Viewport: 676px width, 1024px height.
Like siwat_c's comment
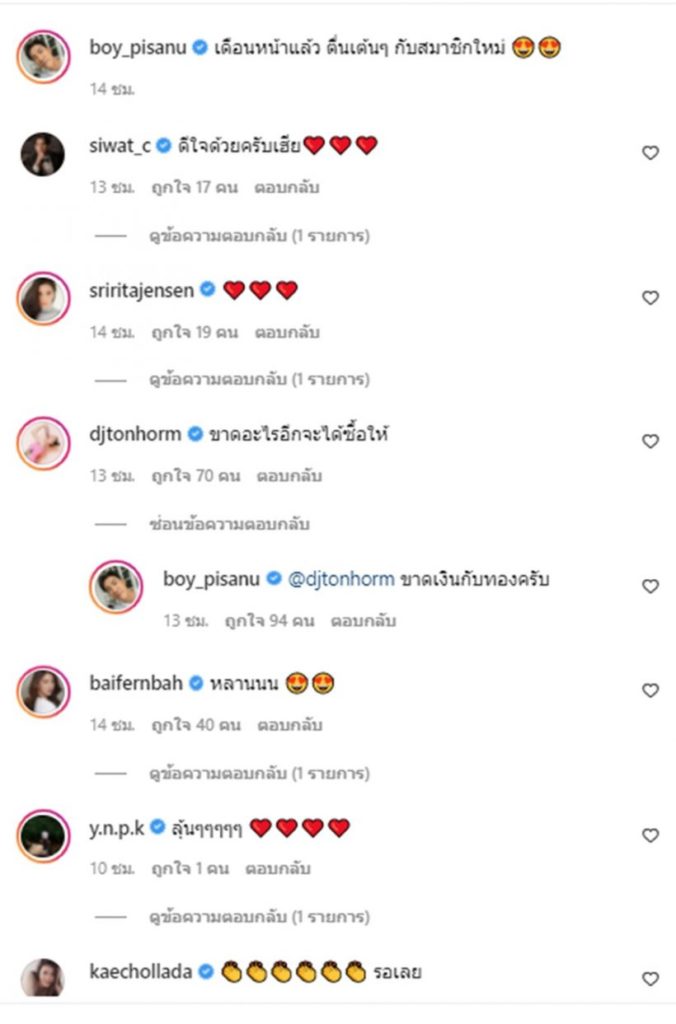(x=650, y=153)
